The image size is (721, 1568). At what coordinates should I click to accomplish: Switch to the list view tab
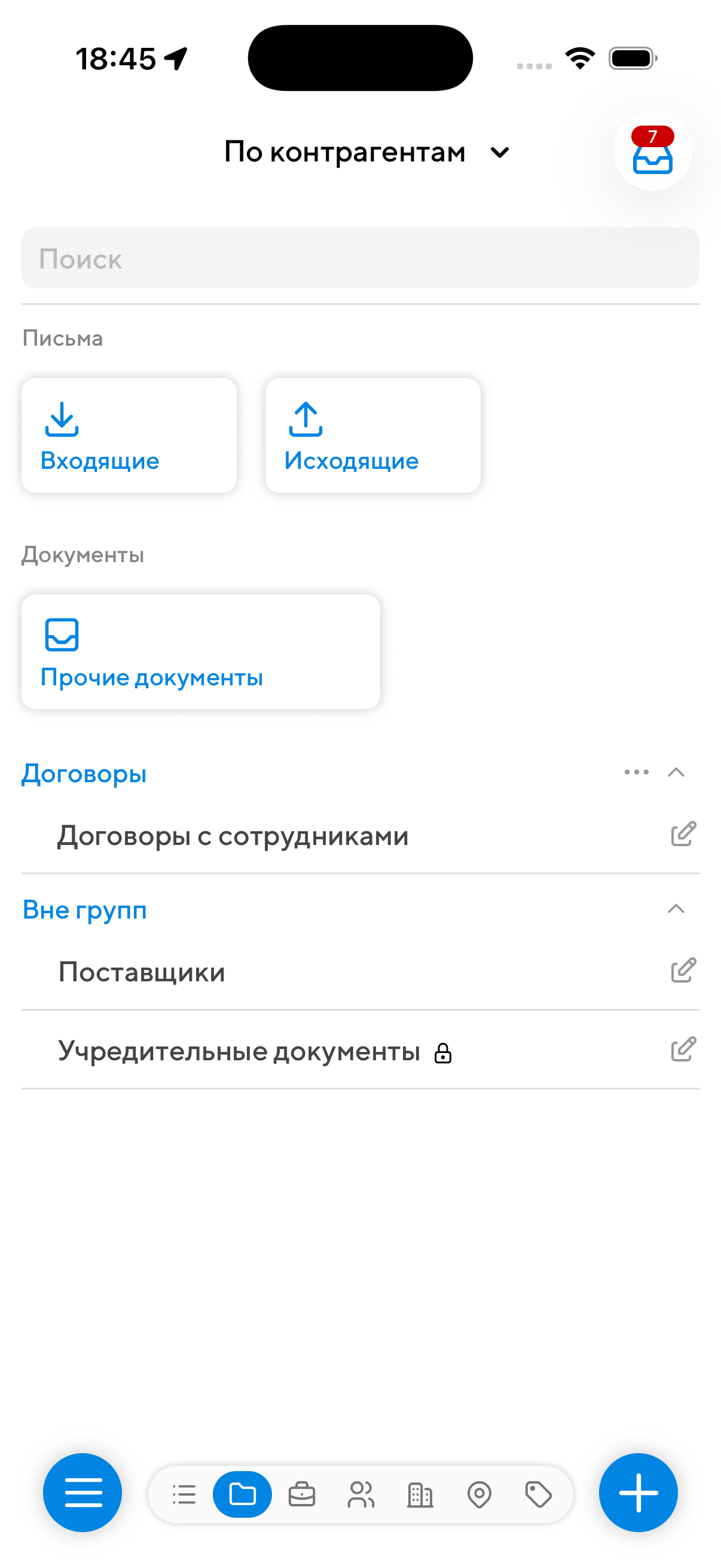pyautogui.click(x=184, y=1494)
